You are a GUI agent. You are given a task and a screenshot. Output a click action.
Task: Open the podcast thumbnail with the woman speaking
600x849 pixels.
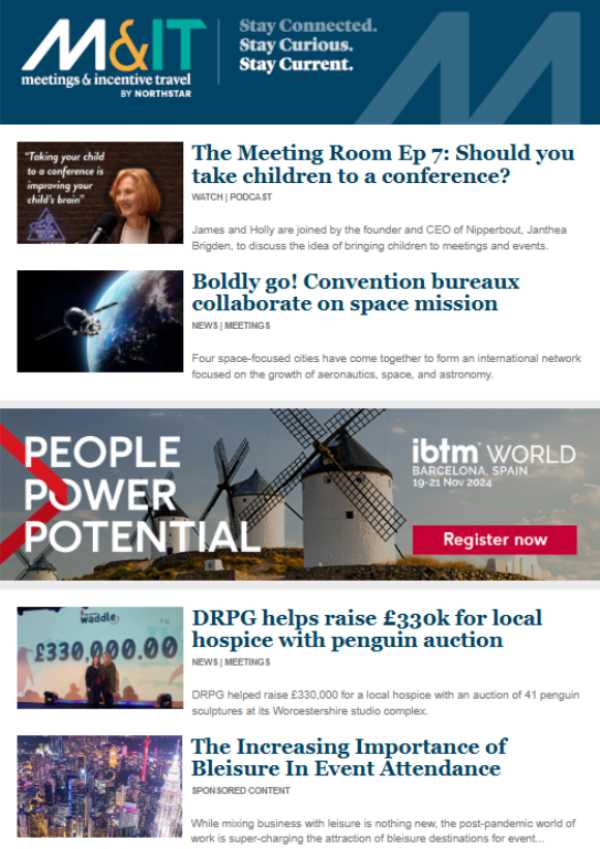100,193
